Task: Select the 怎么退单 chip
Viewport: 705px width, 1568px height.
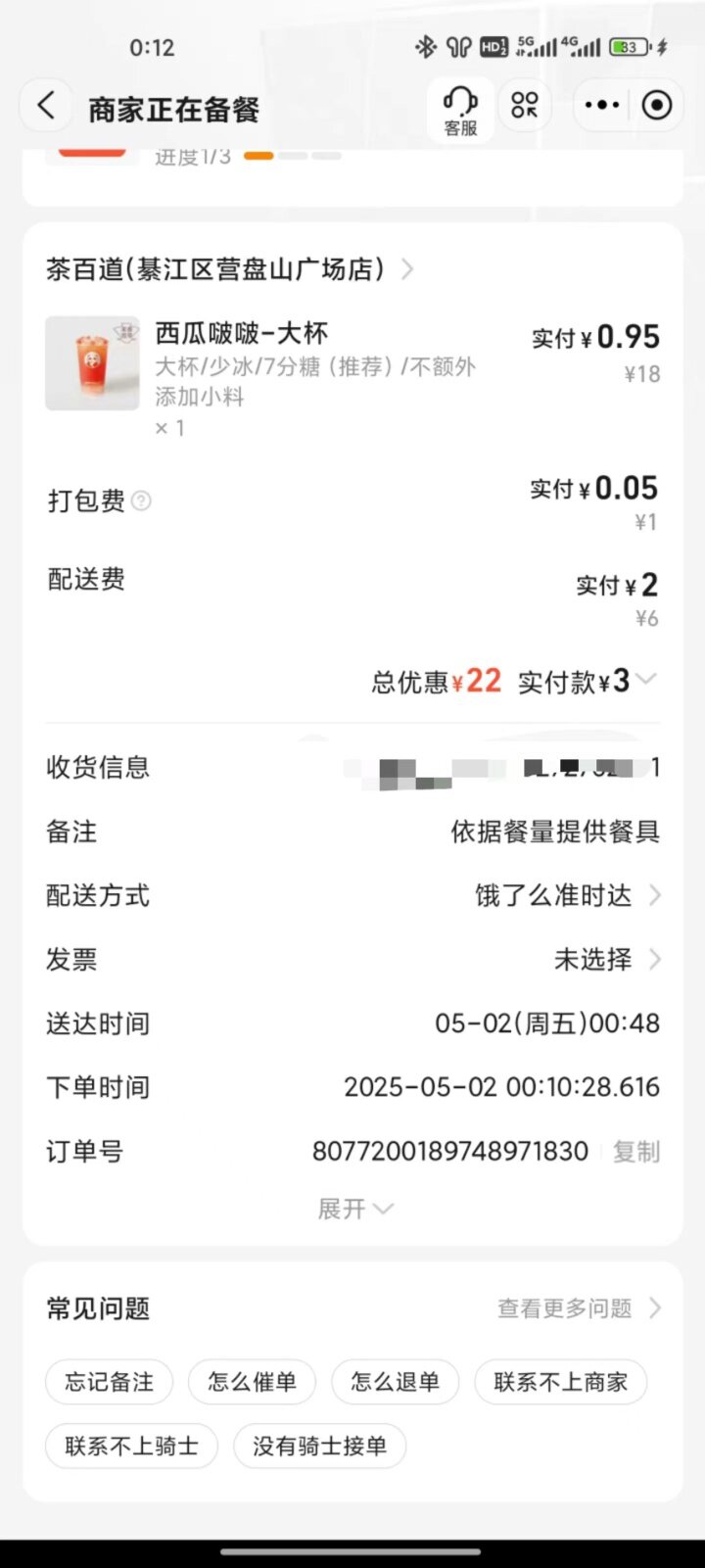Action: click(x=396, y=1382)
